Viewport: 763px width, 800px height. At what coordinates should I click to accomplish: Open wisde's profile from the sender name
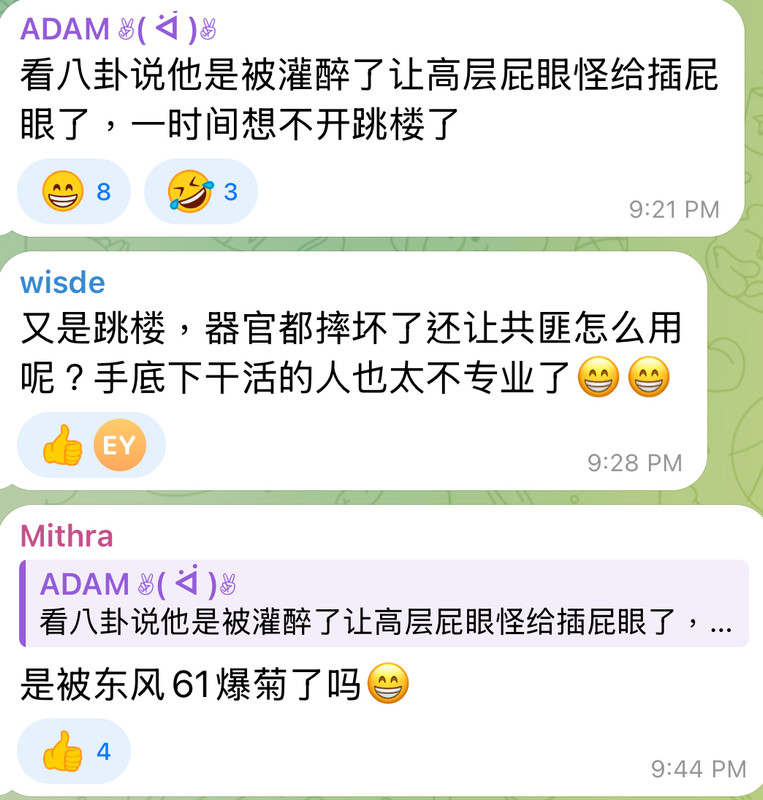click(x=62, y=282)
